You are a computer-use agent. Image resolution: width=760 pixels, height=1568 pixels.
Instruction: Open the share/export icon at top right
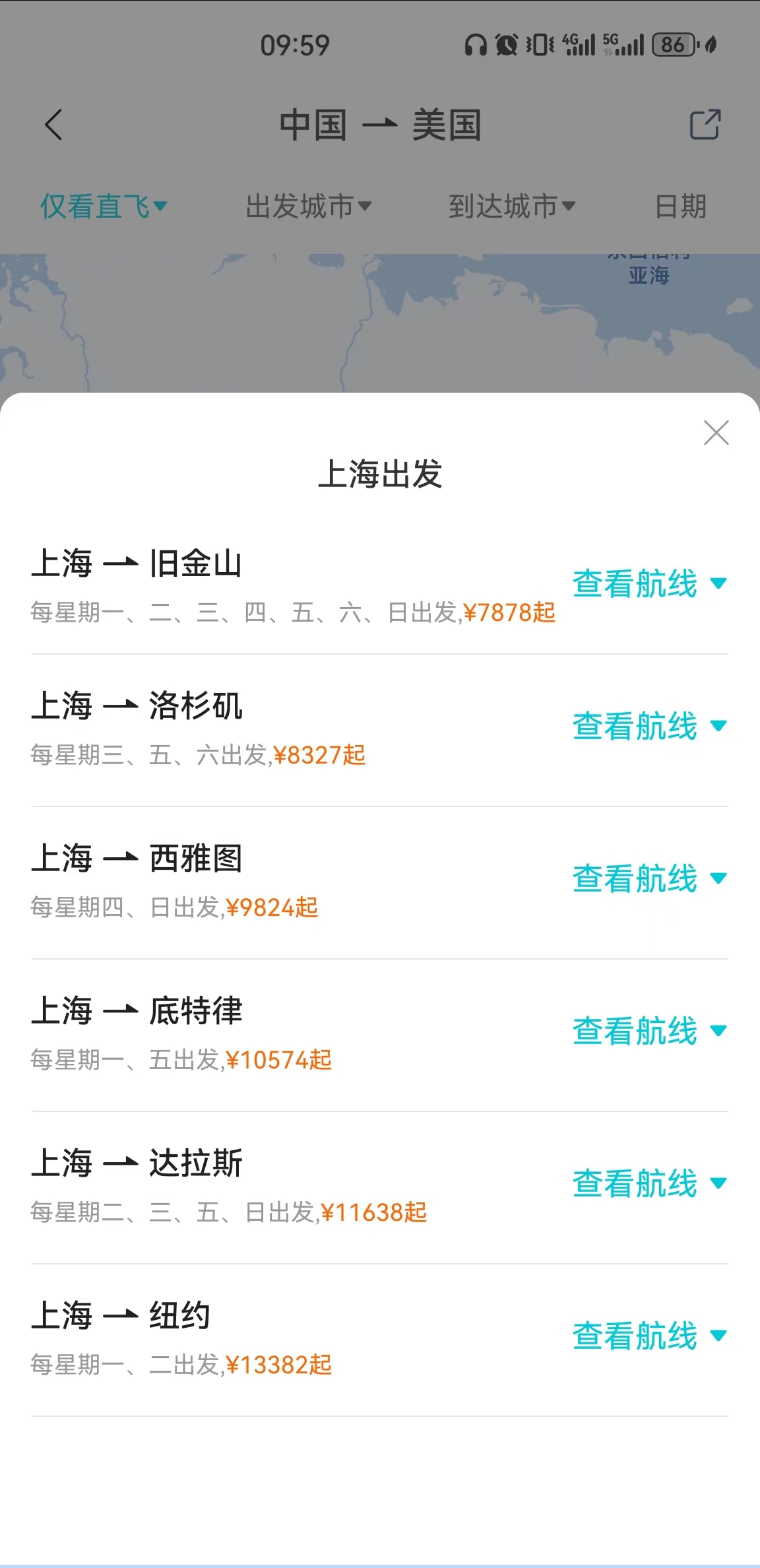[x=706, y=125]
